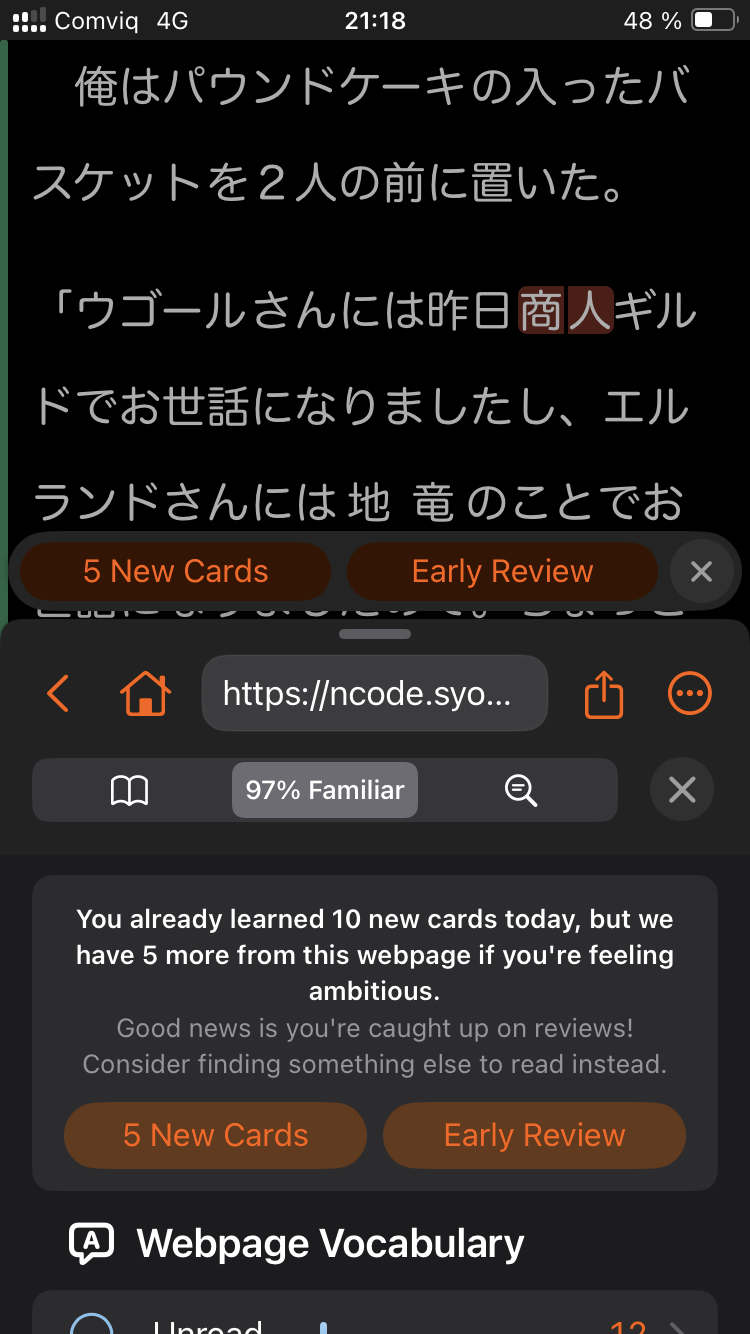Start 5 New Cards from floating banner
Viewport: 750px width, 1334px height.
pos(175,572)
